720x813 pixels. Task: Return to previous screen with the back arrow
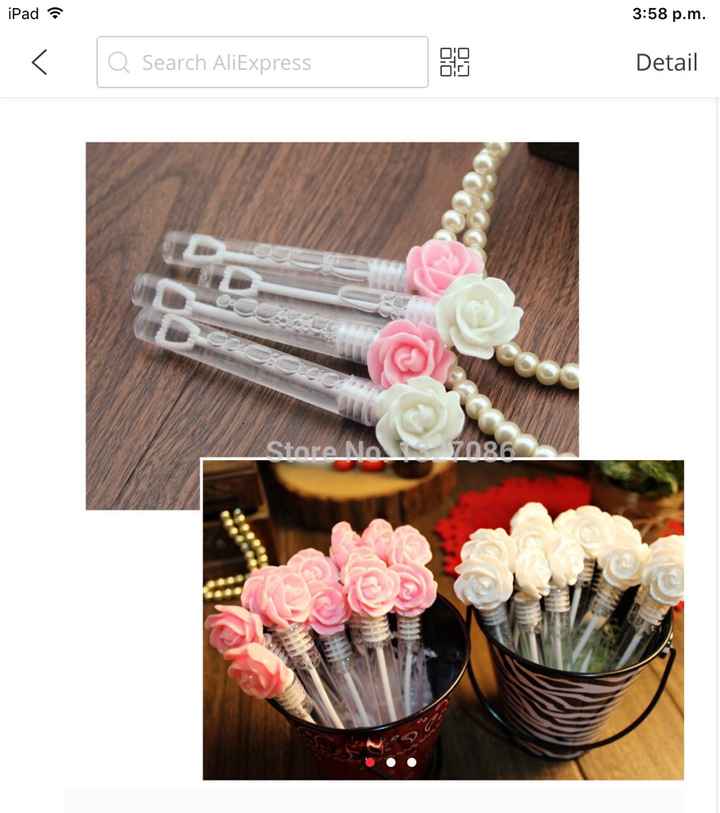tap(39, 61)
